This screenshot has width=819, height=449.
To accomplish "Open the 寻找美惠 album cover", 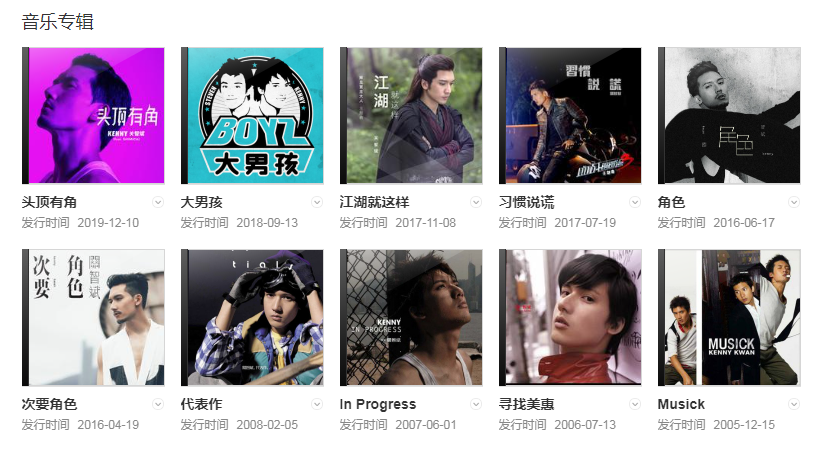I will point(570,317).
